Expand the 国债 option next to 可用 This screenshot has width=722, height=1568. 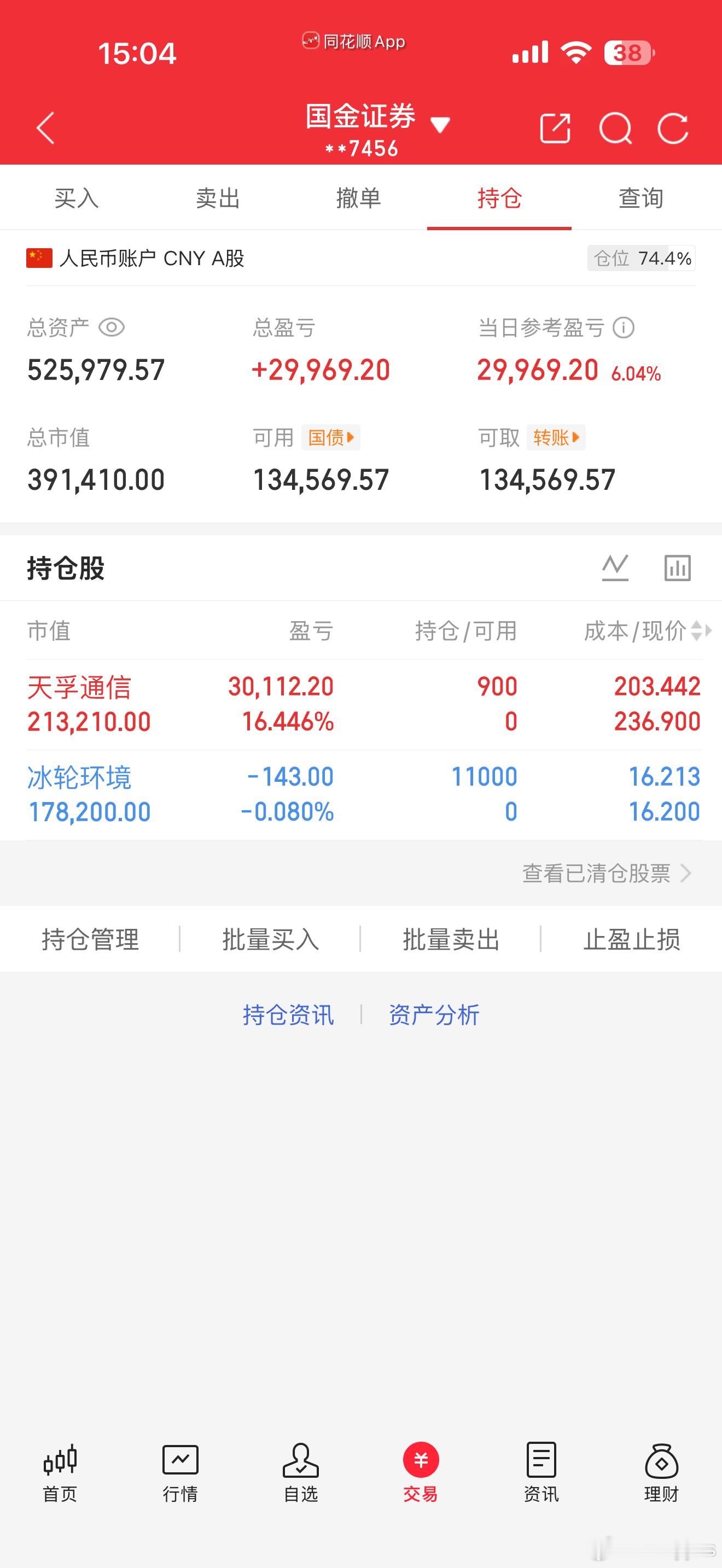329,437
